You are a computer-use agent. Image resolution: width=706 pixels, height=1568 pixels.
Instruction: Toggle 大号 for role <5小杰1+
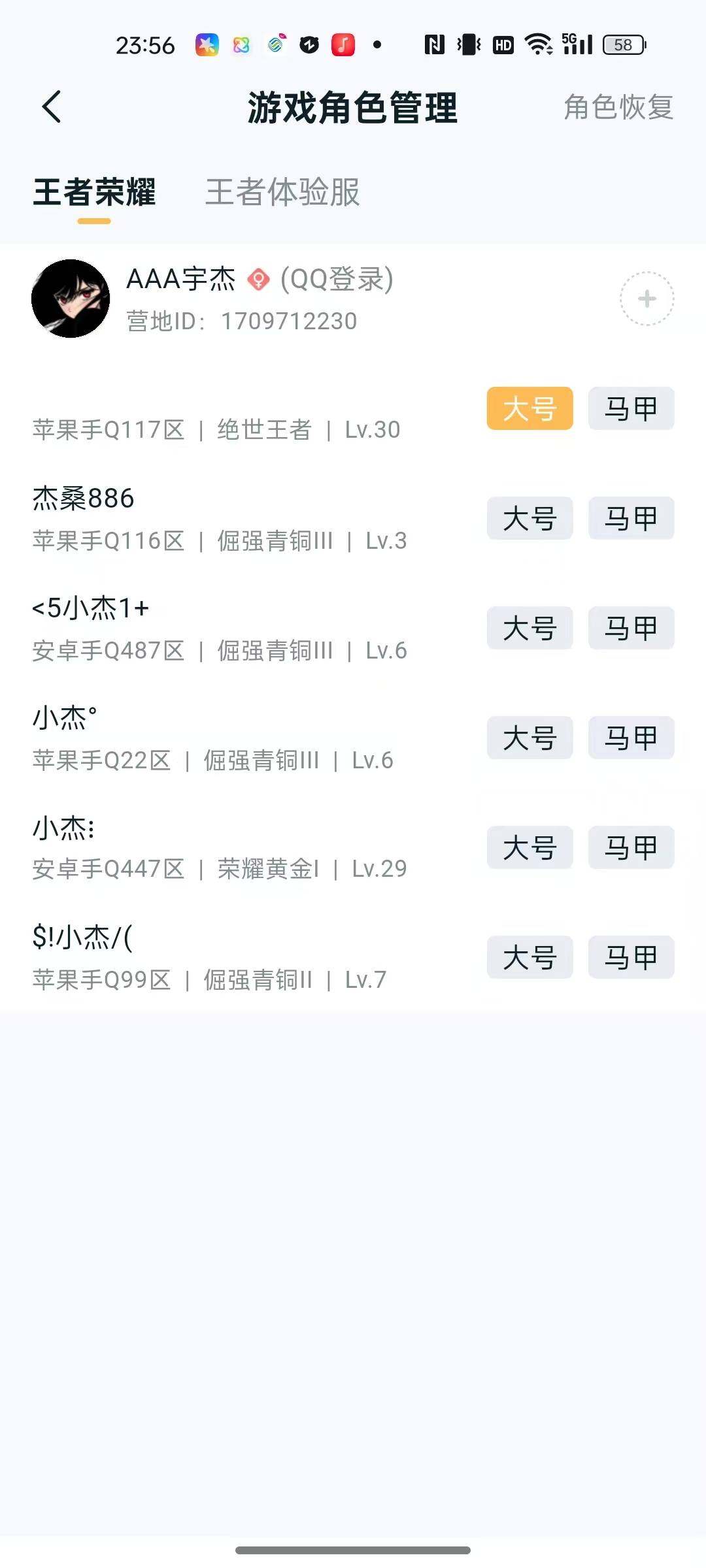pyautogui.click(x=529, y=628)
